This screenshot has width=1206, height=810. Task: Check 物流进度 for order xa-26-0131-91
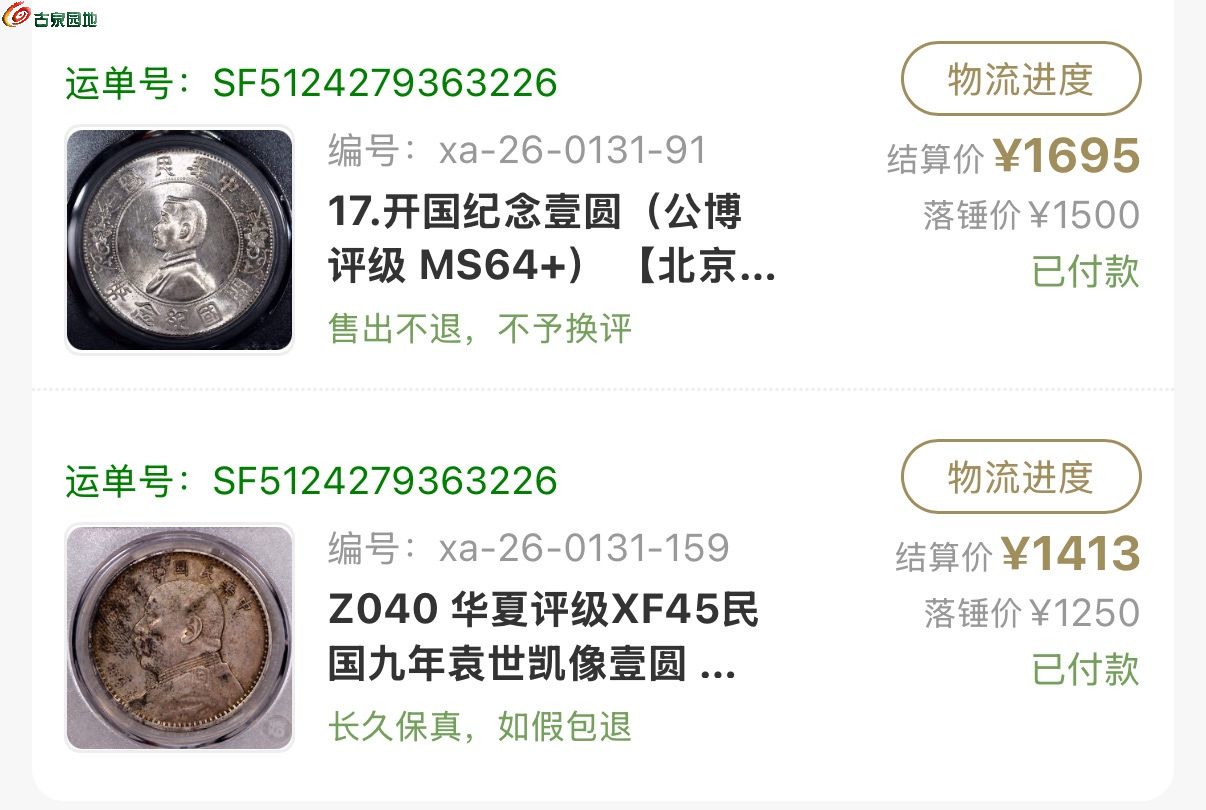[1020, 79]
